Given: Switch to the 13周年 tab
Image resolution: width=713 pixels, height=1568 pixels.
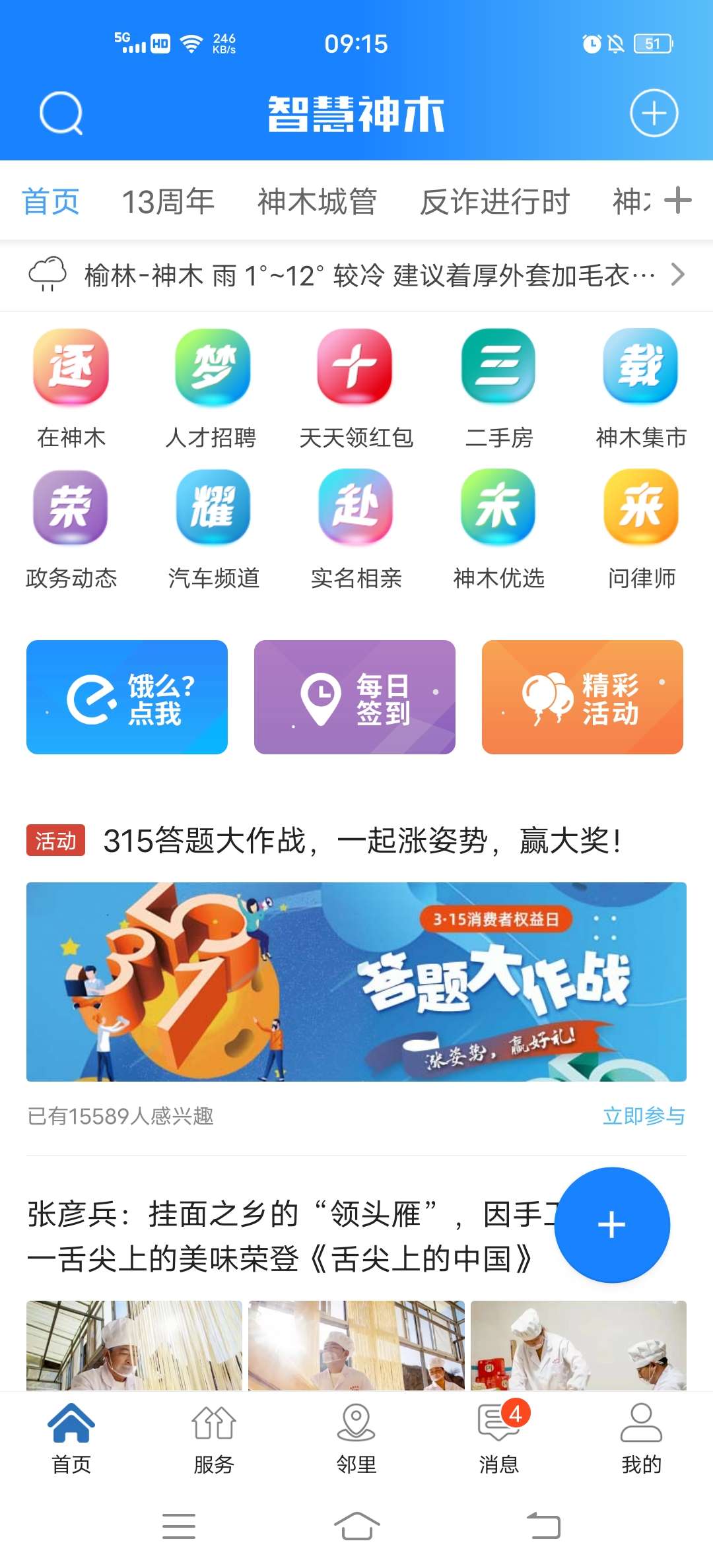Looking at the screenshot, I should click(168, 201).
